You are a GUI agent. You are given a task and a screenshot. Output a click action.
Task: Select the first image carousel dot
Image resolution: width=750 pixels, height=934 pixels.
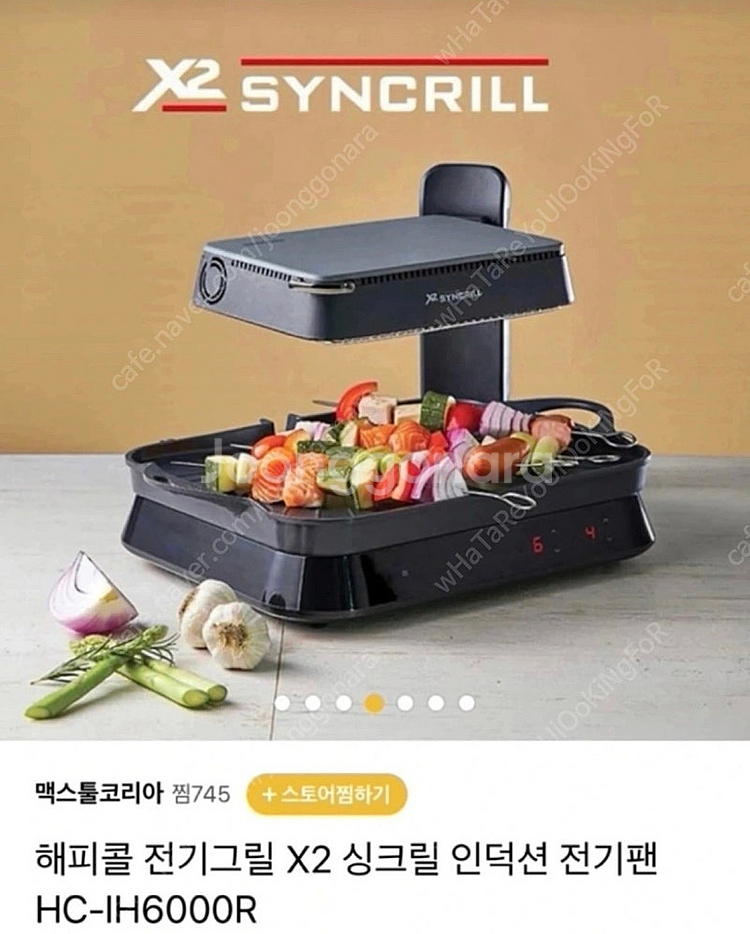[x=282, y=703]
